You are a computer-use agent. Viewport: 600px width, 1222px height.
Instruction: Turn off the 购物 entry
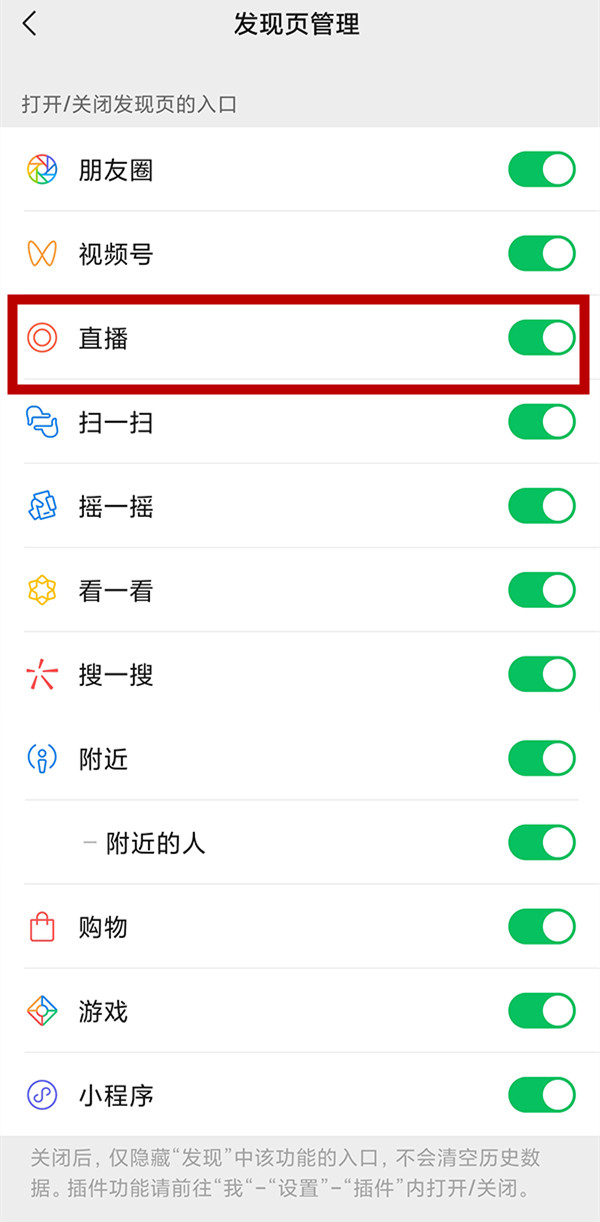(542, 927)
